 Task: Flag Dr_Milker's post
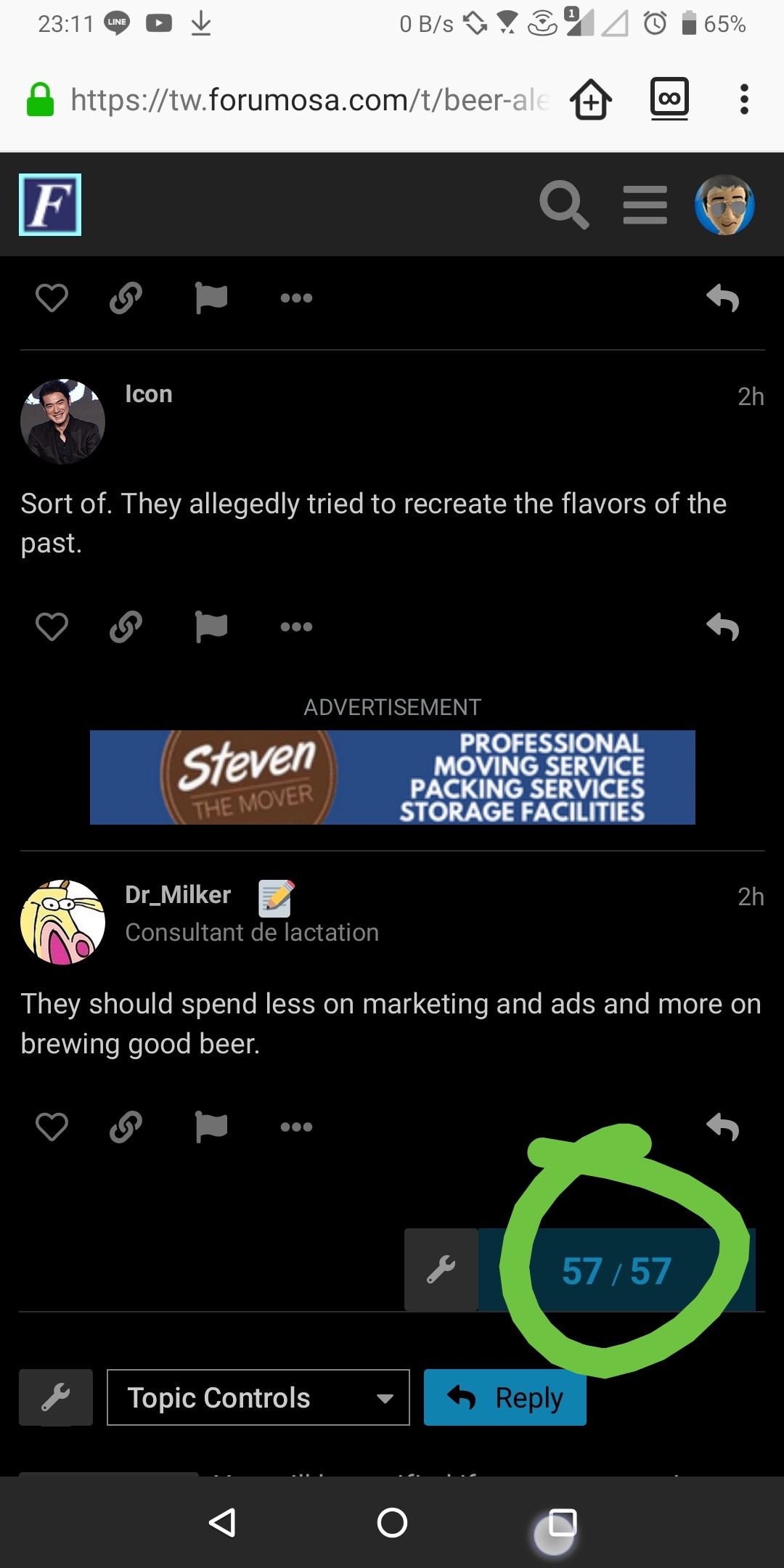click(x=211, y=1127)
